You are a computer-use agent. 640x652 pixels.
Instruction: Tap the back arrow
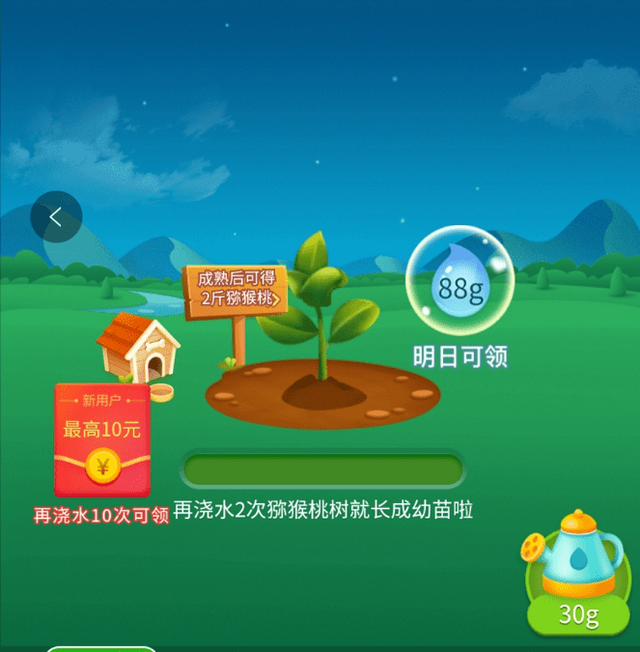pyautogui.click(x=56, y=217)
